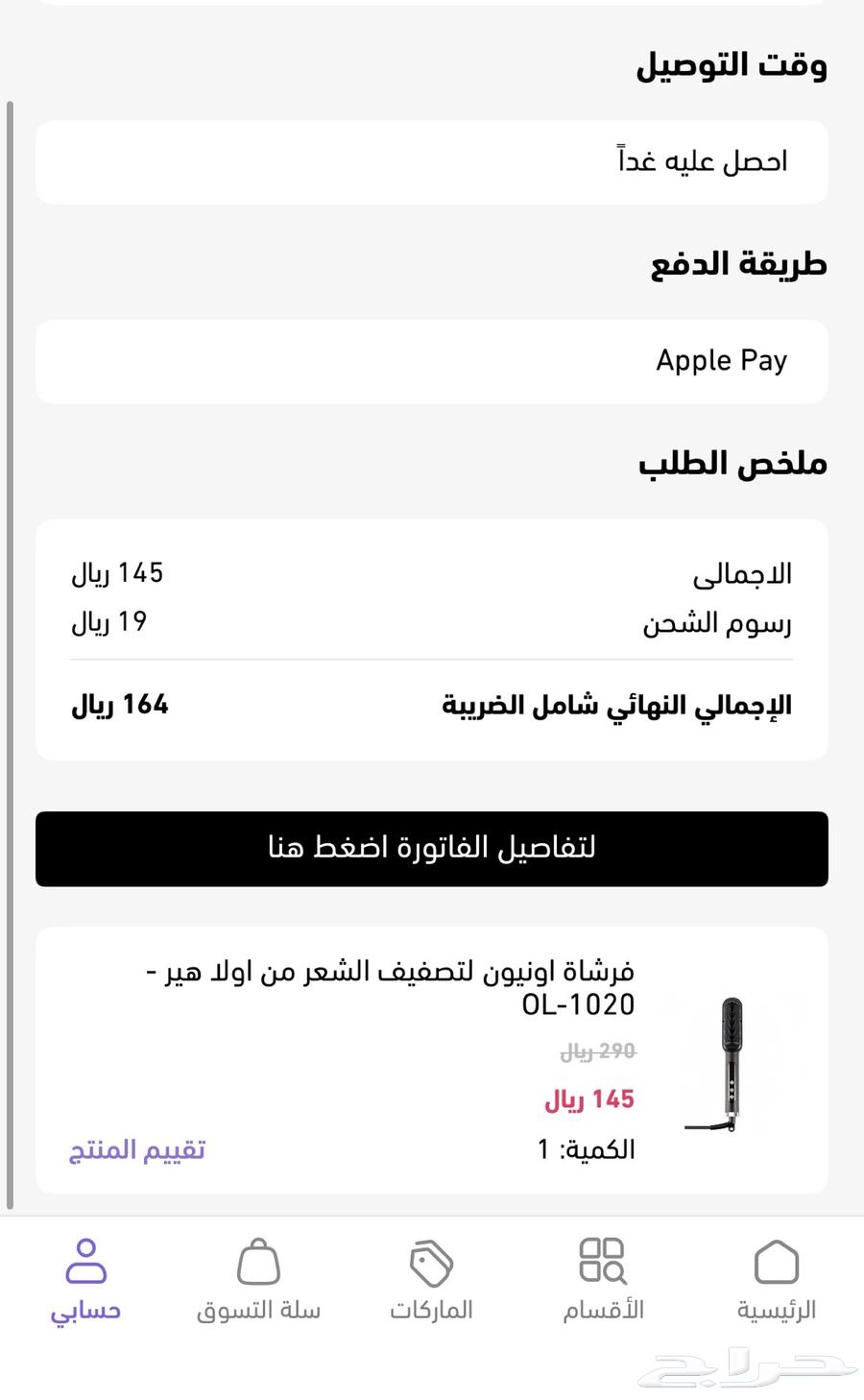Tap the shopping bag icon above سلة التسوق
Screen dimensions: 864x1400
tap(257, 1263)
